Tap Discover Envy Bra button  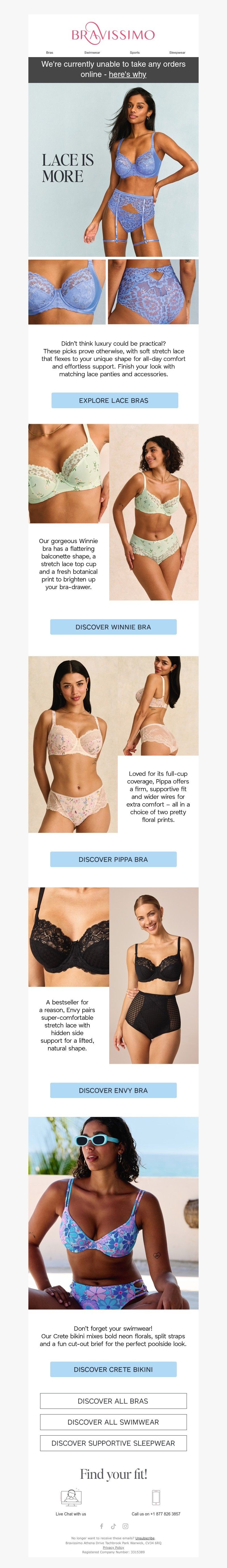click(x=113, y=1090)
